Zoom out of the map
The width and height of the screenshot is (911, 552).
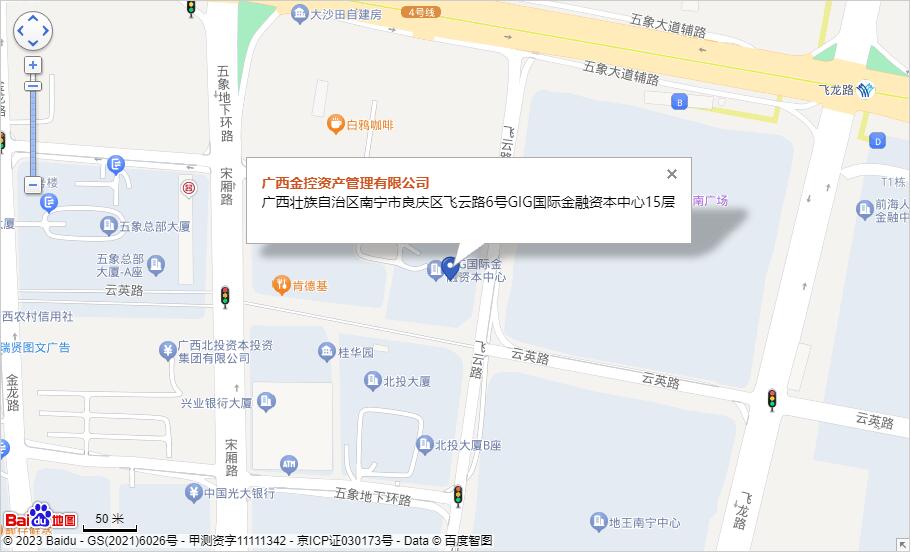click(x=33, y=185)
